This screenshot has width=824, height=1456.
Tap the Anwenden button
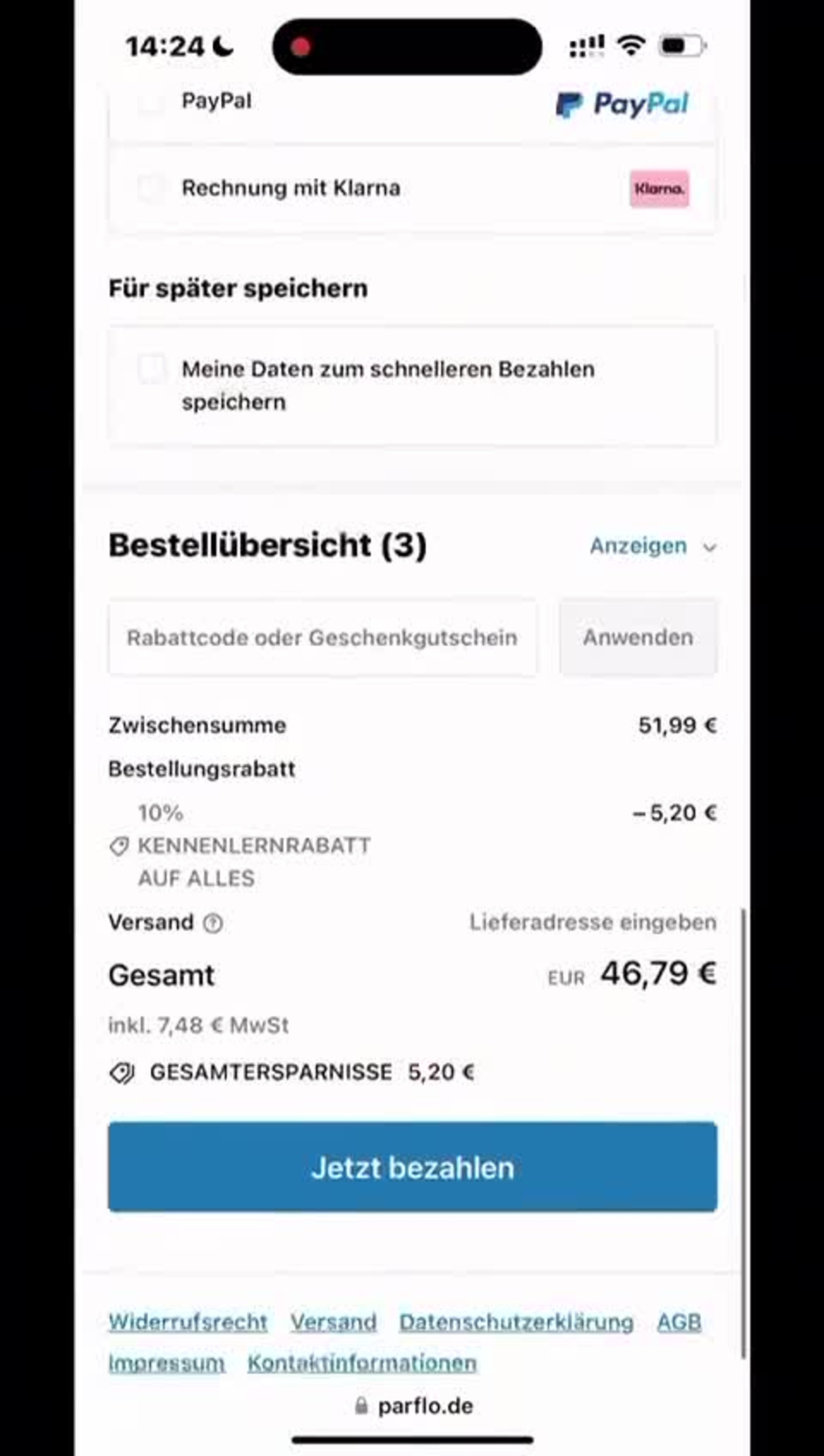(638, 638)
